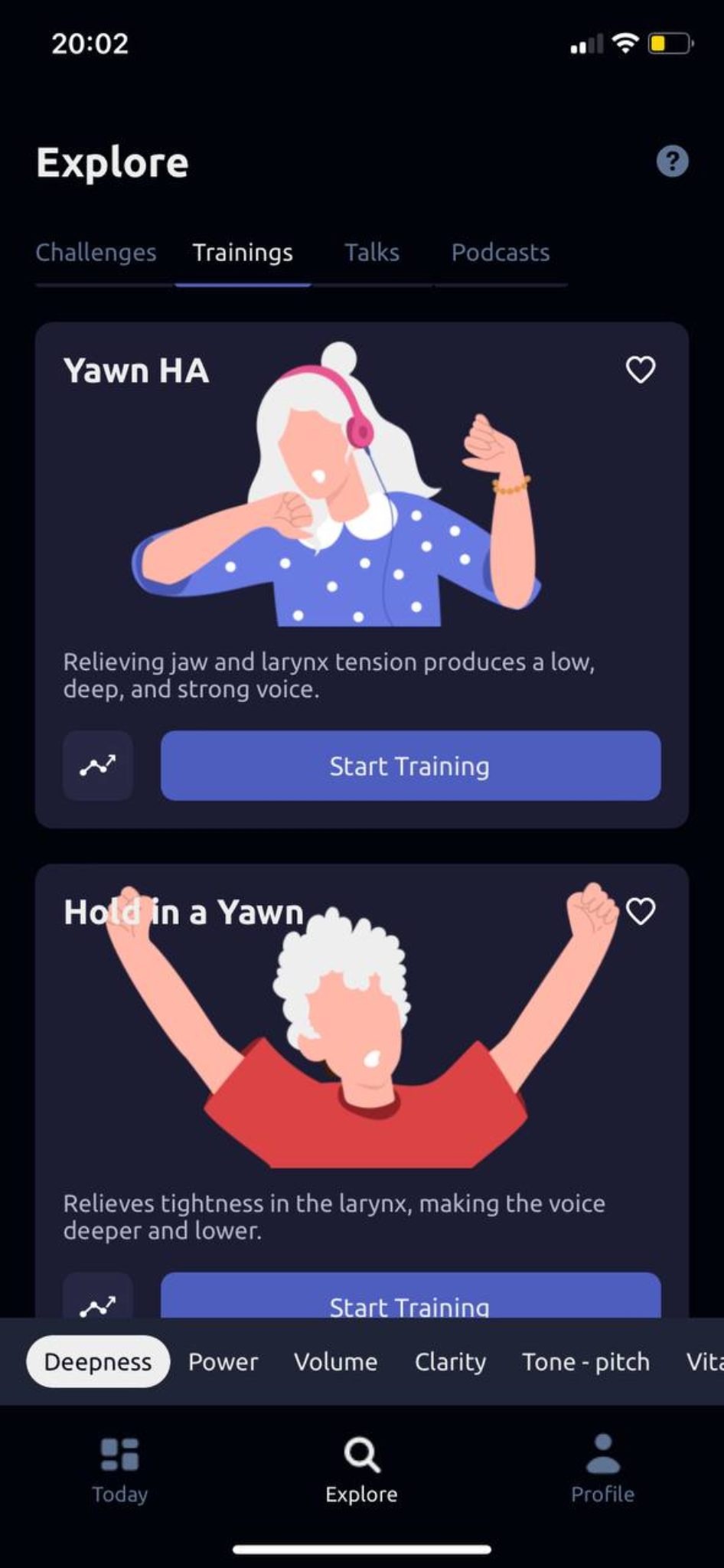This screenshot has width=724, height=1568.
Task: Toggle the Deepness filter chip
Action: coord(98,1362)
